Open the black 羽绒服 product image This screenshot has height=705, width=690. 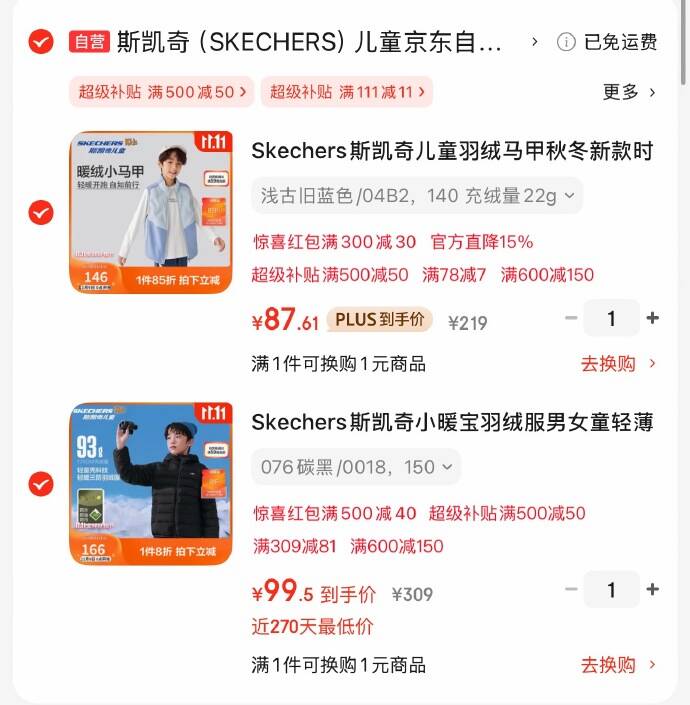[x=150, y=484]
